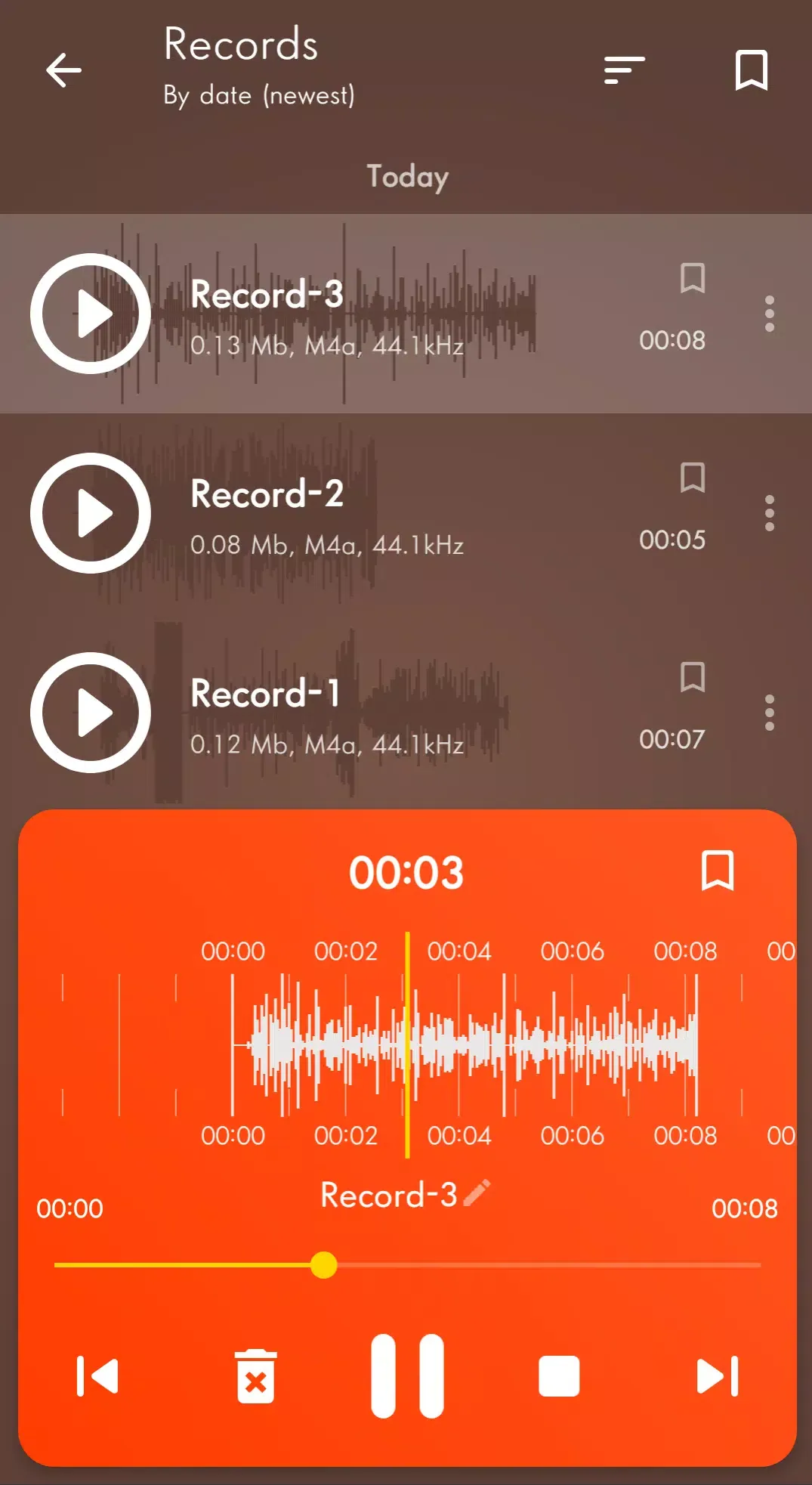This screenshot has height=1485, width=812.
Task: Select the Today section header
Action: [x=407, y=177]
